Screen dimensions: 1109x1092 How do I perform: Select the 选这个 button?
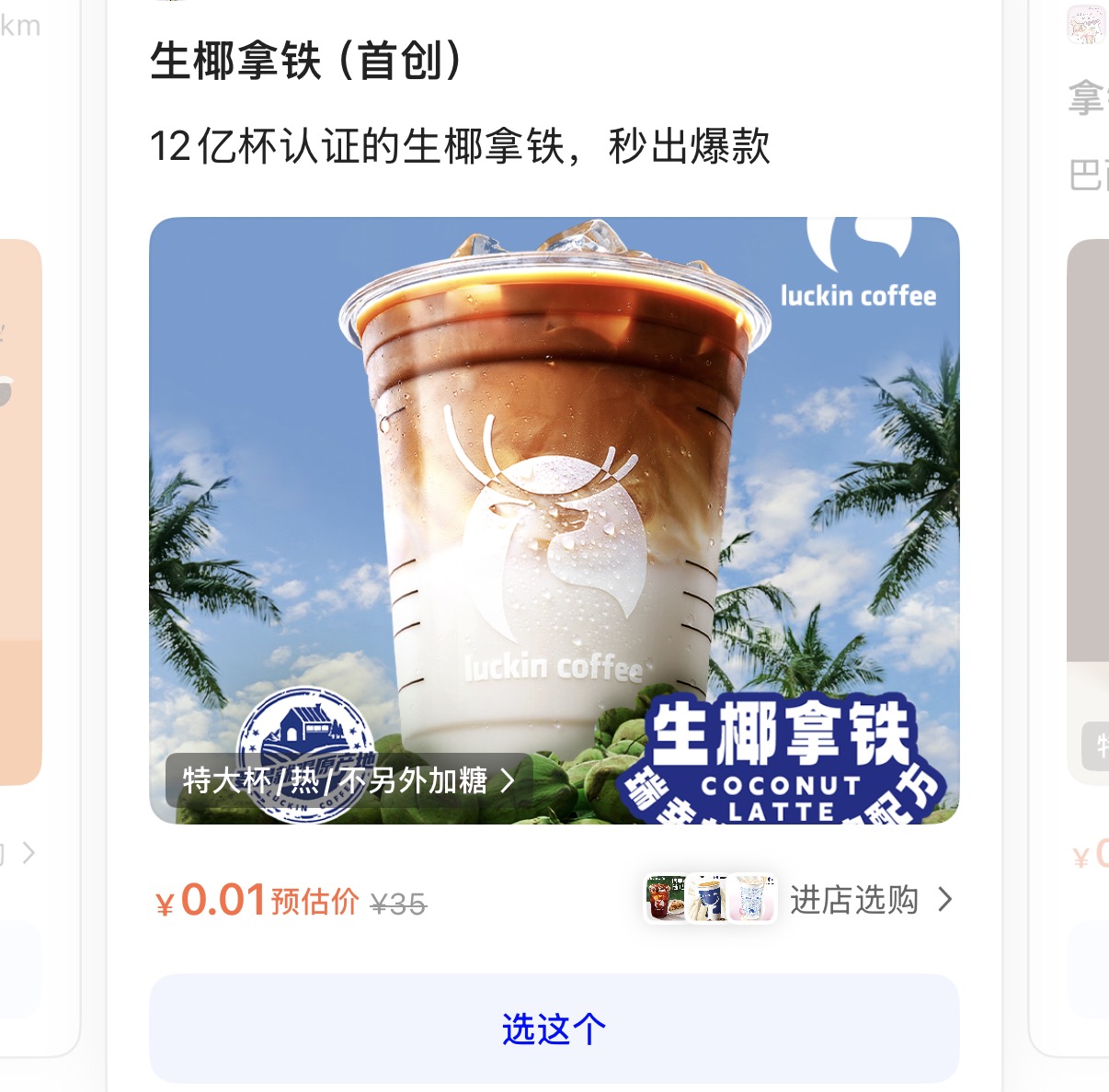[x=554, y=1029]
